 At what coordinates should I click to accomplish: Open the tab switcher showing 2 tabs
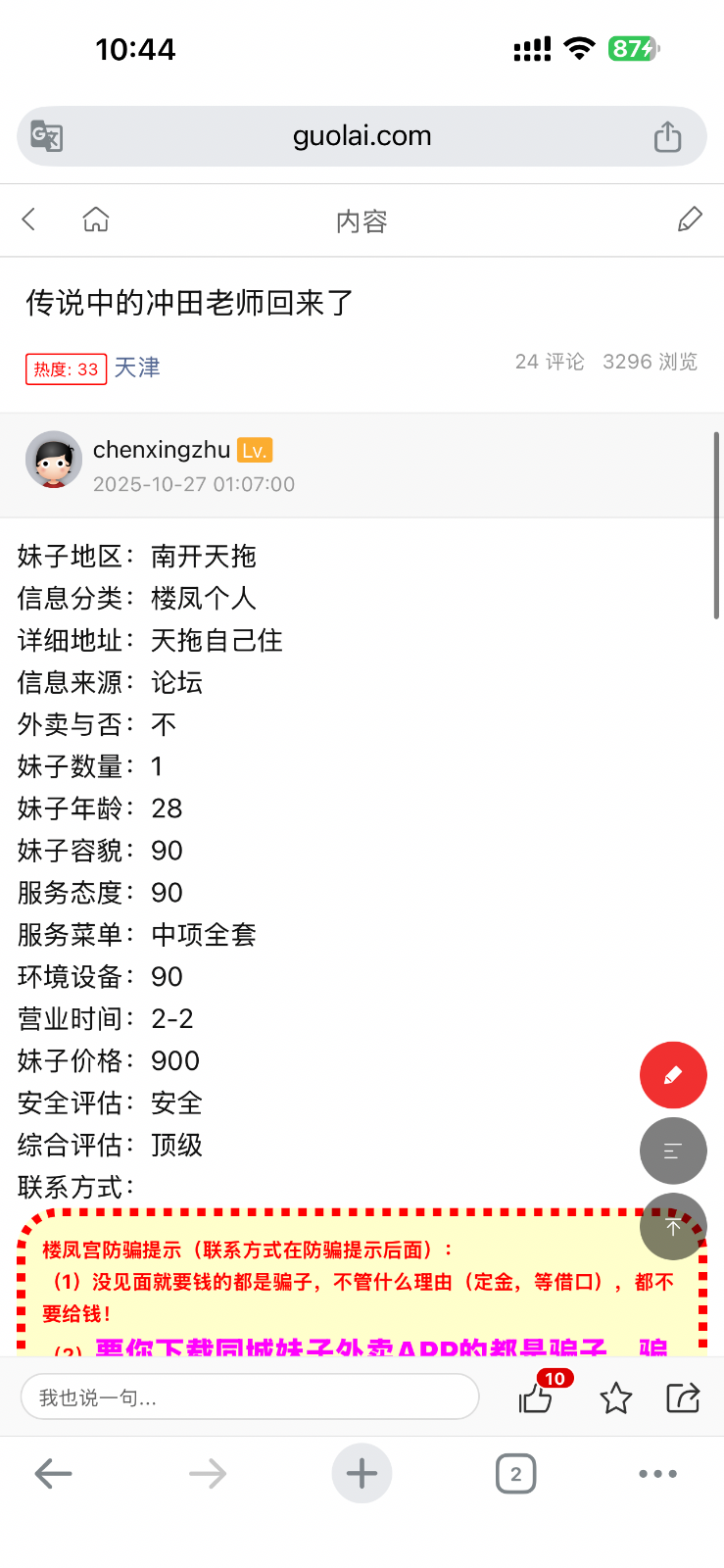(x=516, y=1473)
